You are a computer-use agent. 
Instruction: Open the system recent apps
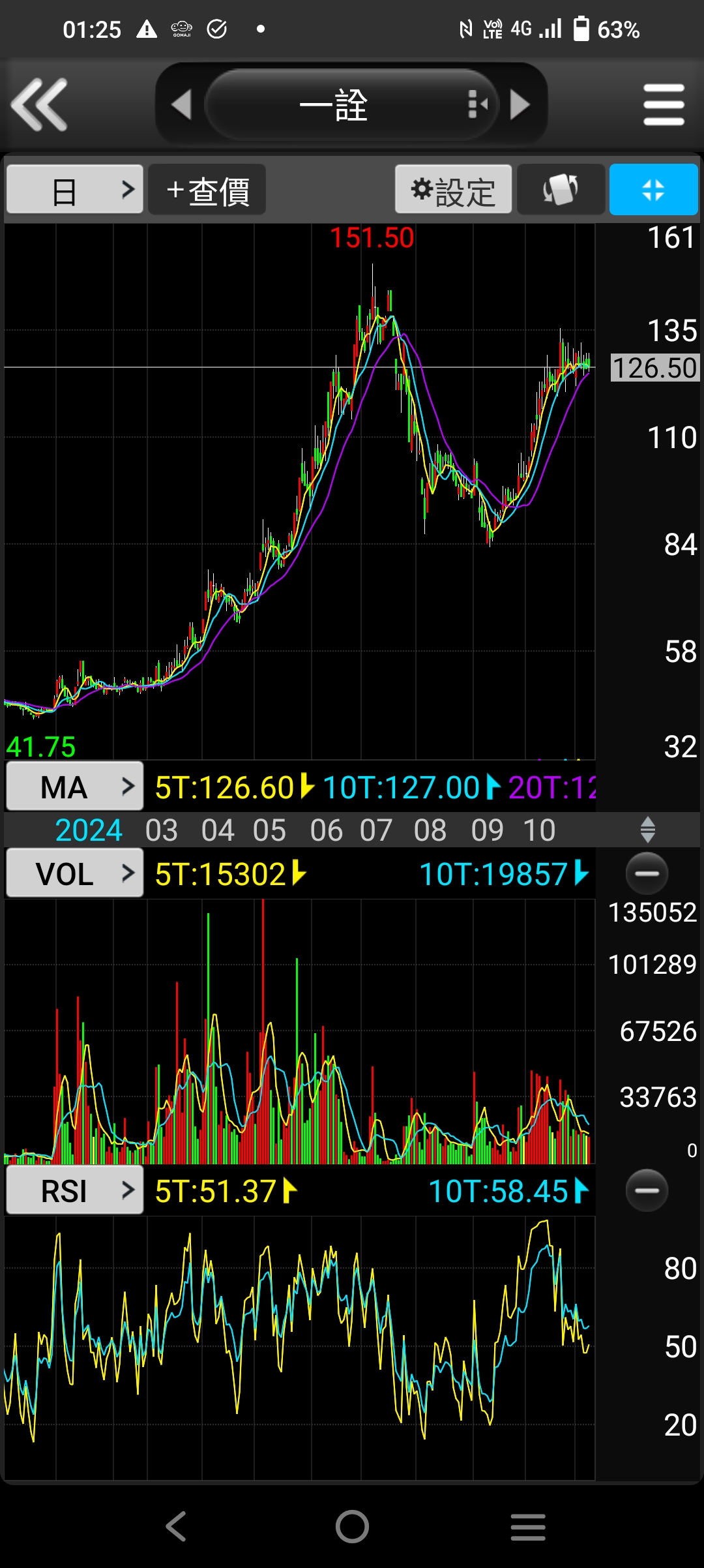pyautogui.click(x=528, y=1526)
